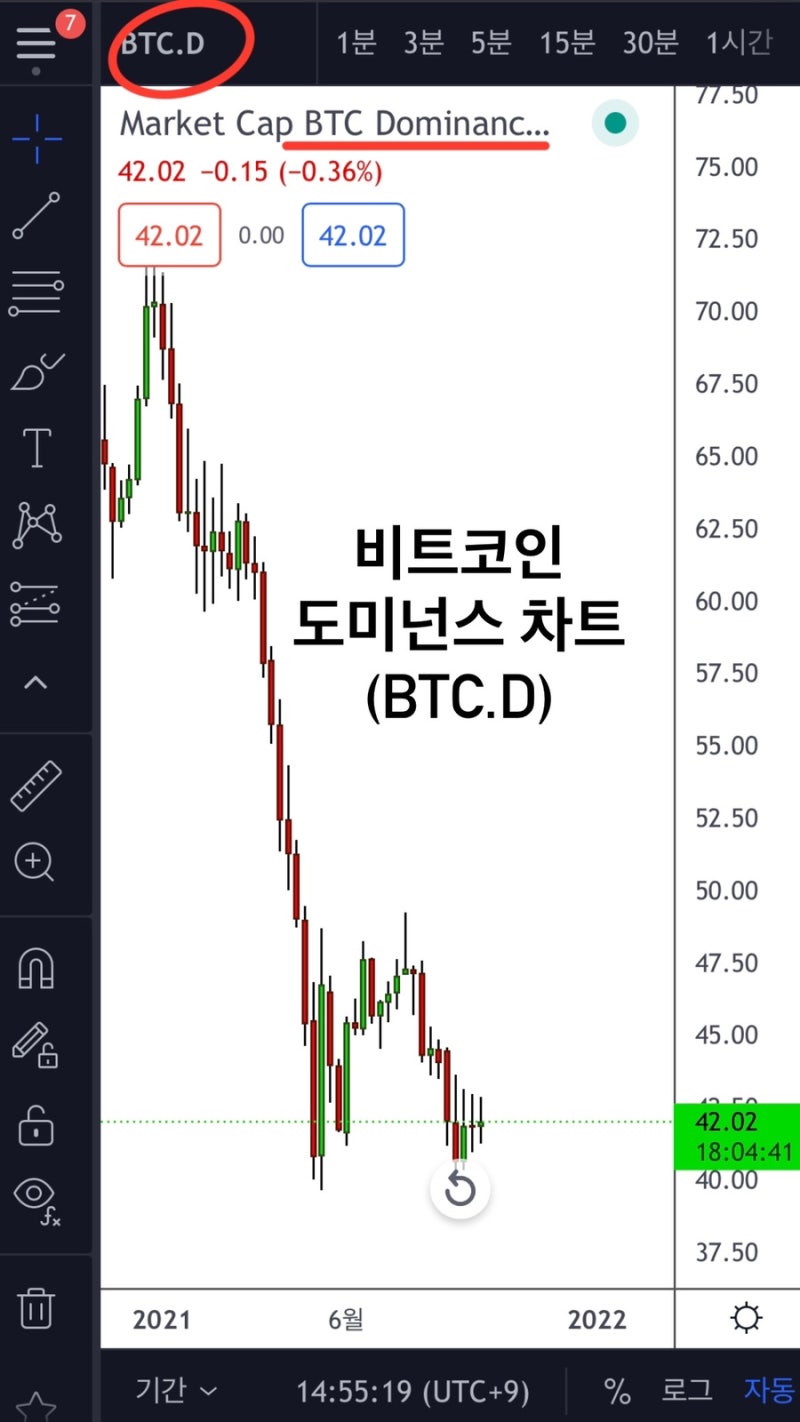This screenshot has width=800, height=1422.
Task: Select the crosshair cursor tool
Action: [37, 140]
